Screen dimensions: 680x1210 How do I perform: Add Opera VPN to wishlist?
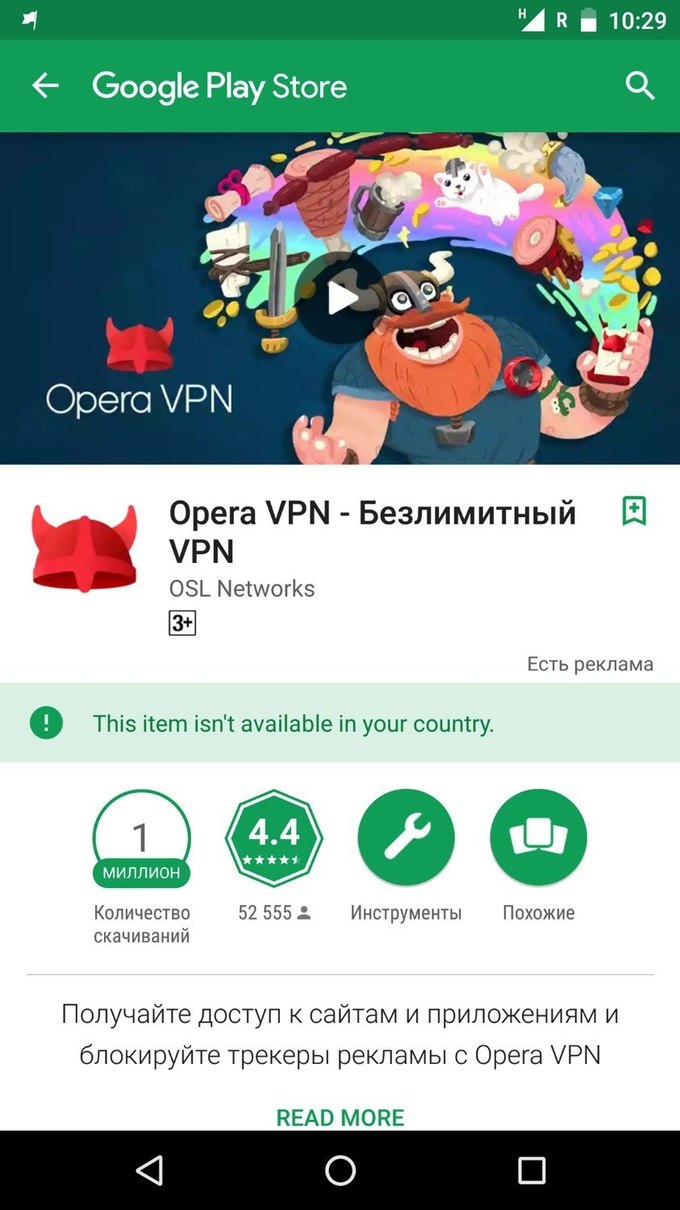633,511
